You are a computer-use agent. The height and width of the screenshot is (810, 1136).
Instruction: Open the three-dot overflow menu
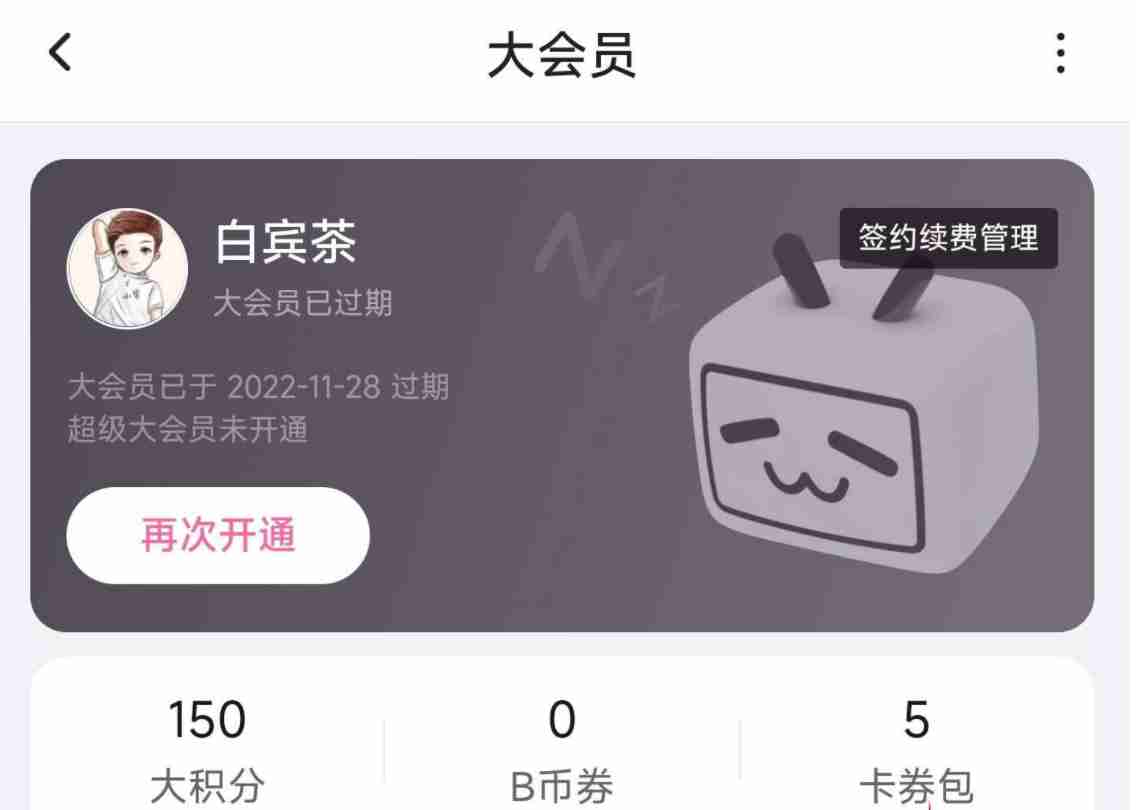[x=1060, y=53]
